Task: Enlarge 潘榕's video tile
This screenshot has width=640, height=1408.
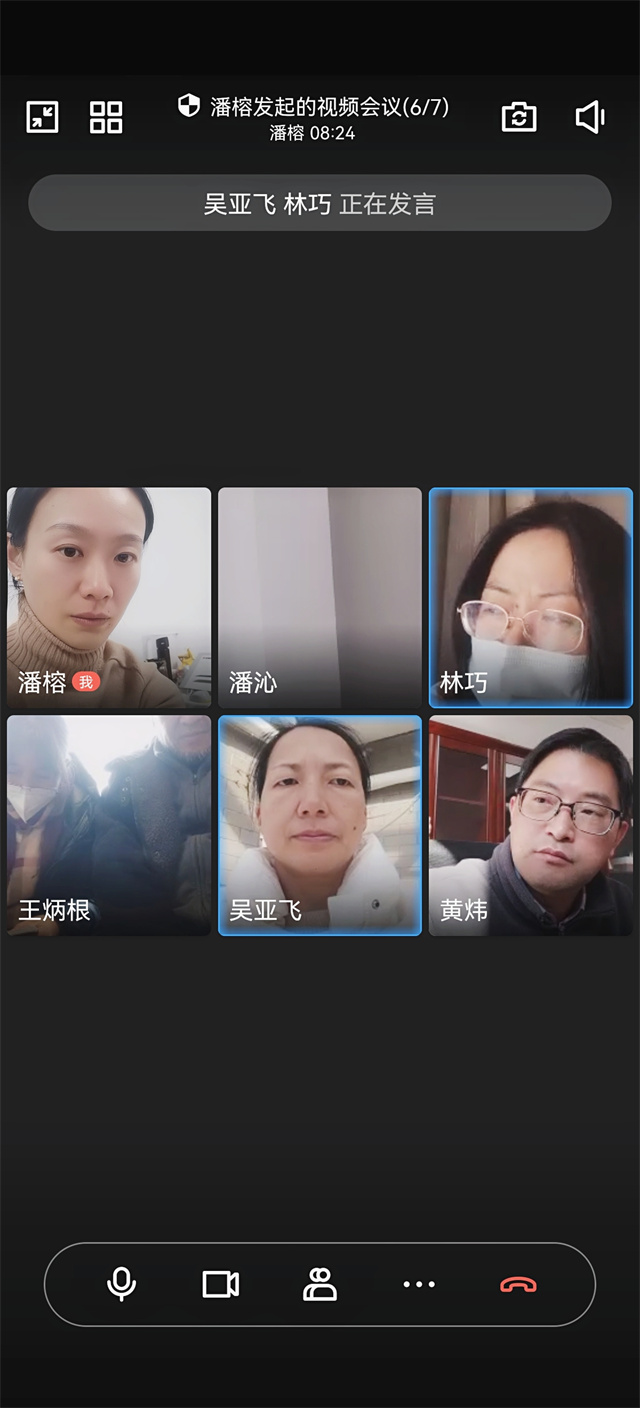Action: (109, 597)
